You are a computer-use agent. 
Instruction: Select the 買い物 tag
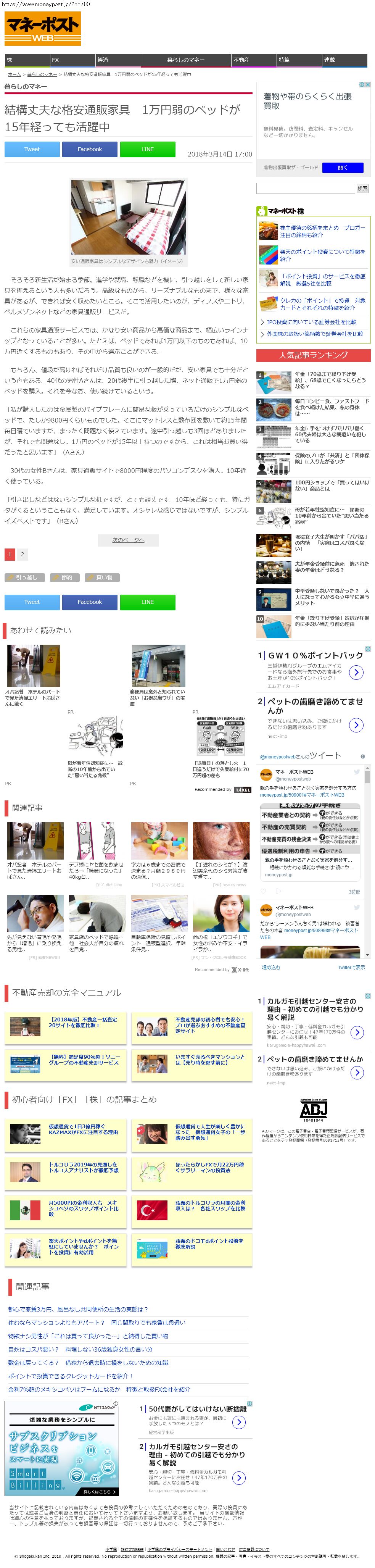[101, 578]
